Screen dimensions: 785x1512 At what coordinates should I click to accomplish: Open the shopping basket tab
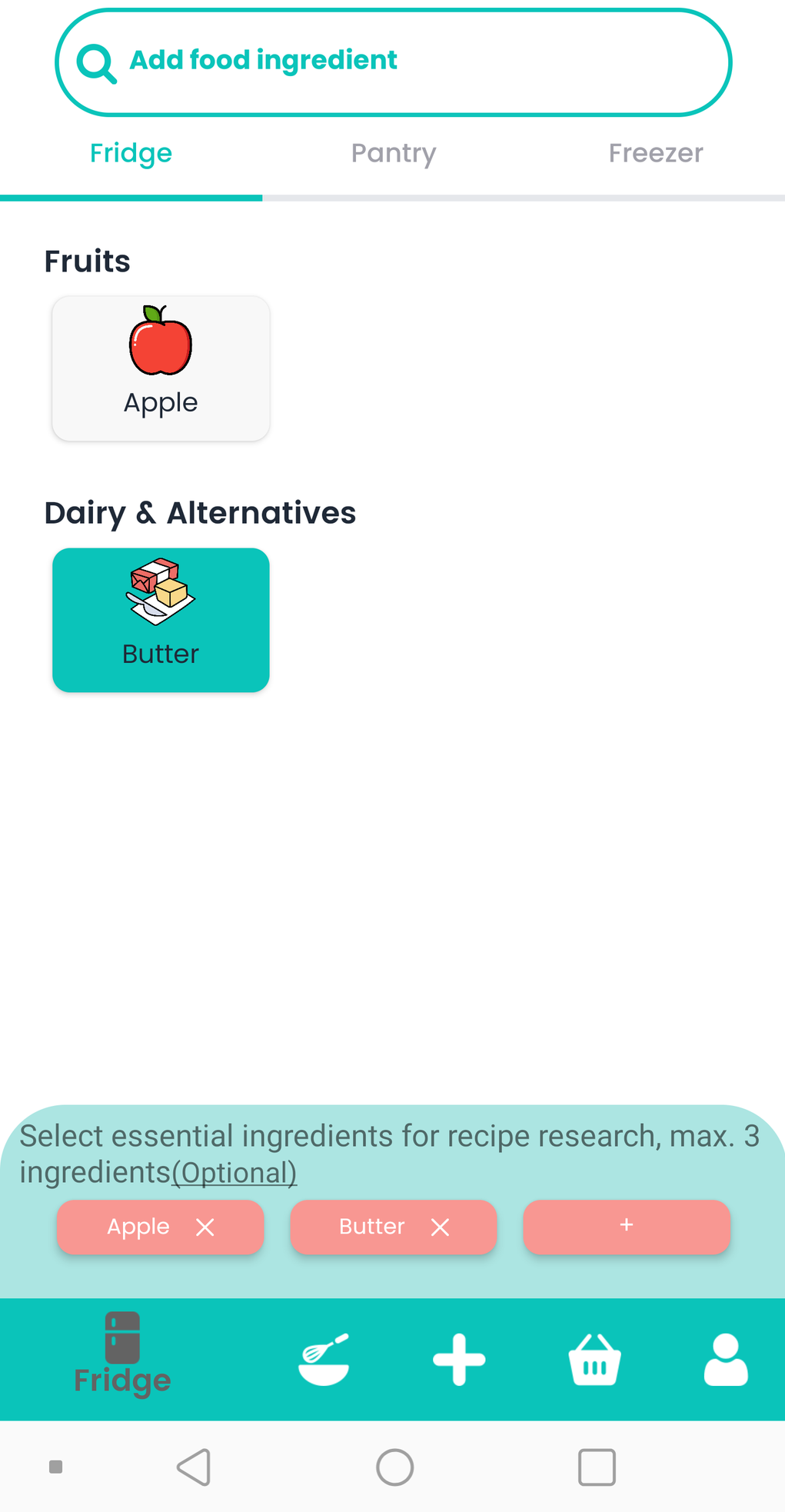point(594,1359)
